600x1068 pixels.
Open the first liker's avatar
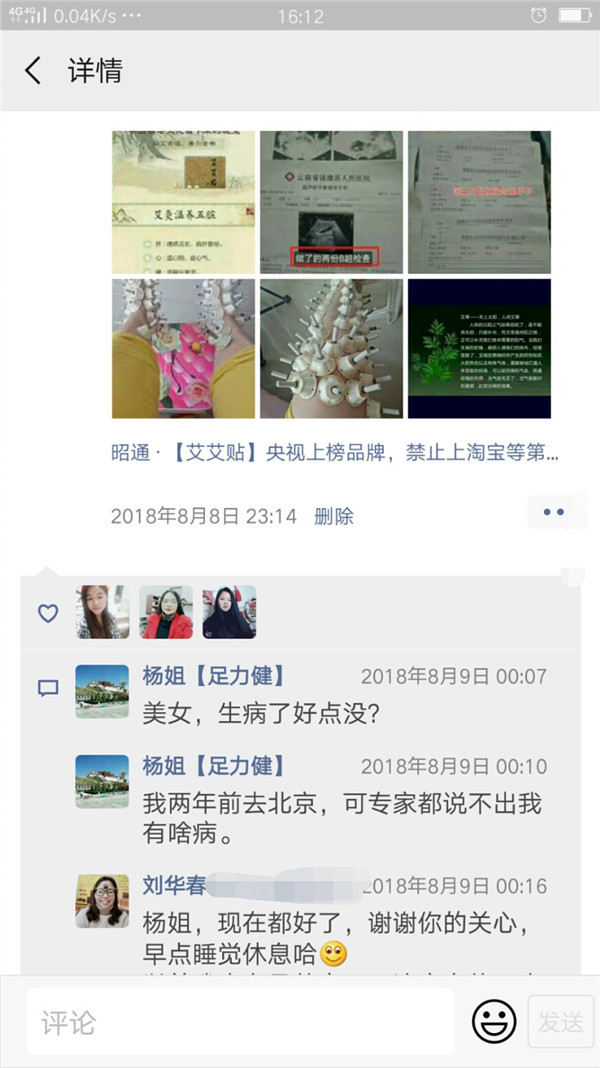102,612
